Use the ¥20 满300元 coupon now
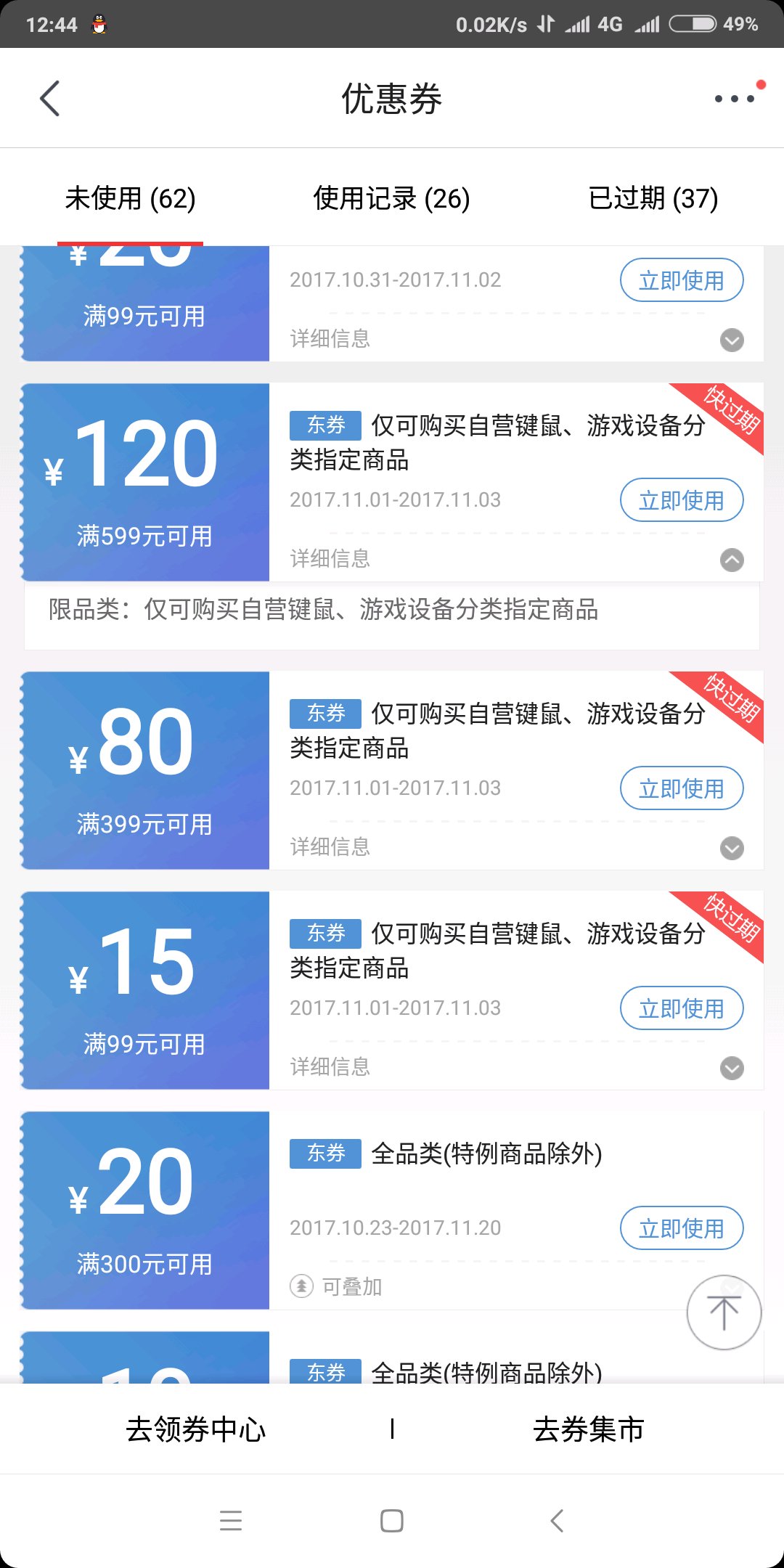784x1568 pixels. (682, 1228)
